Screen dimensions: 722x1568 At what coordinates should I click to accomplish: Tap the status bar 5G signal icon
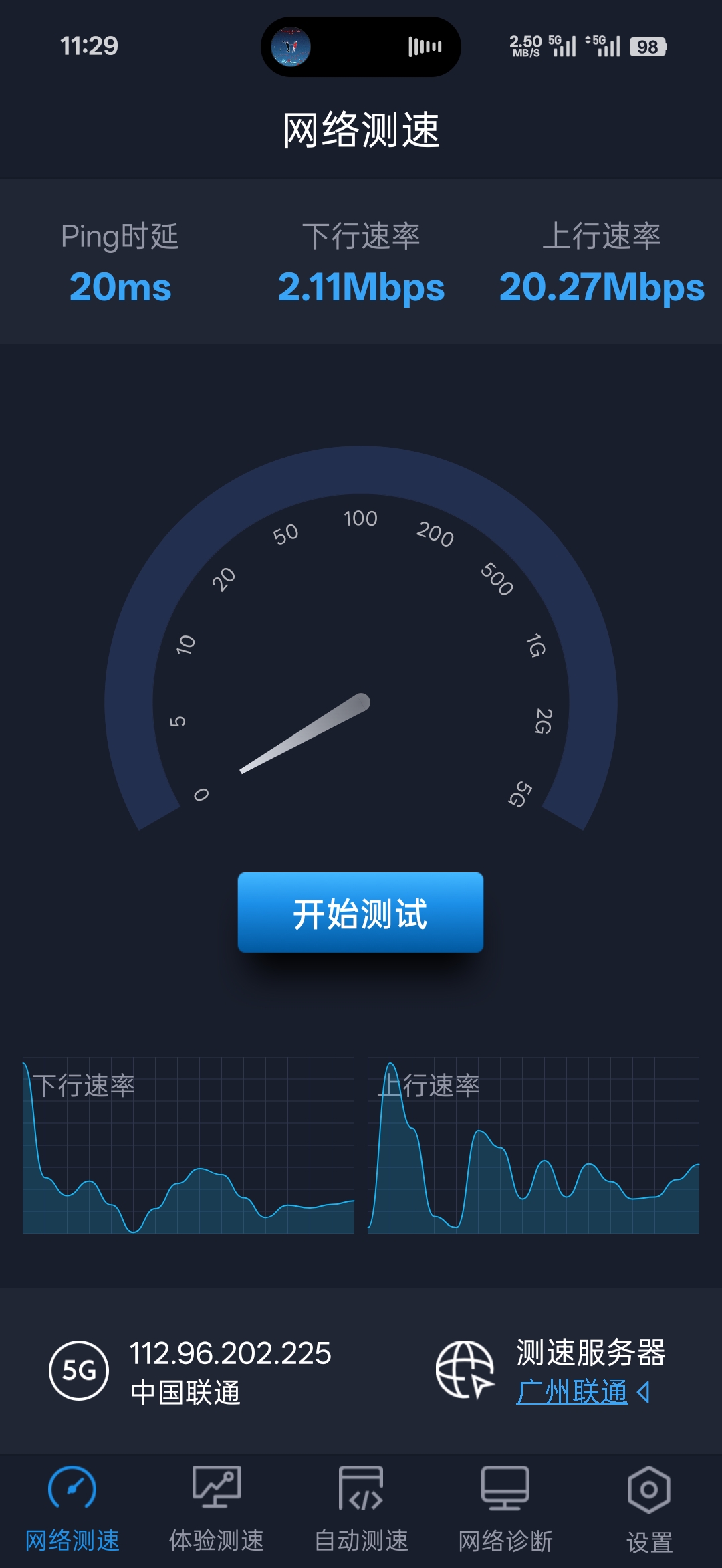[x=564, y=45]
